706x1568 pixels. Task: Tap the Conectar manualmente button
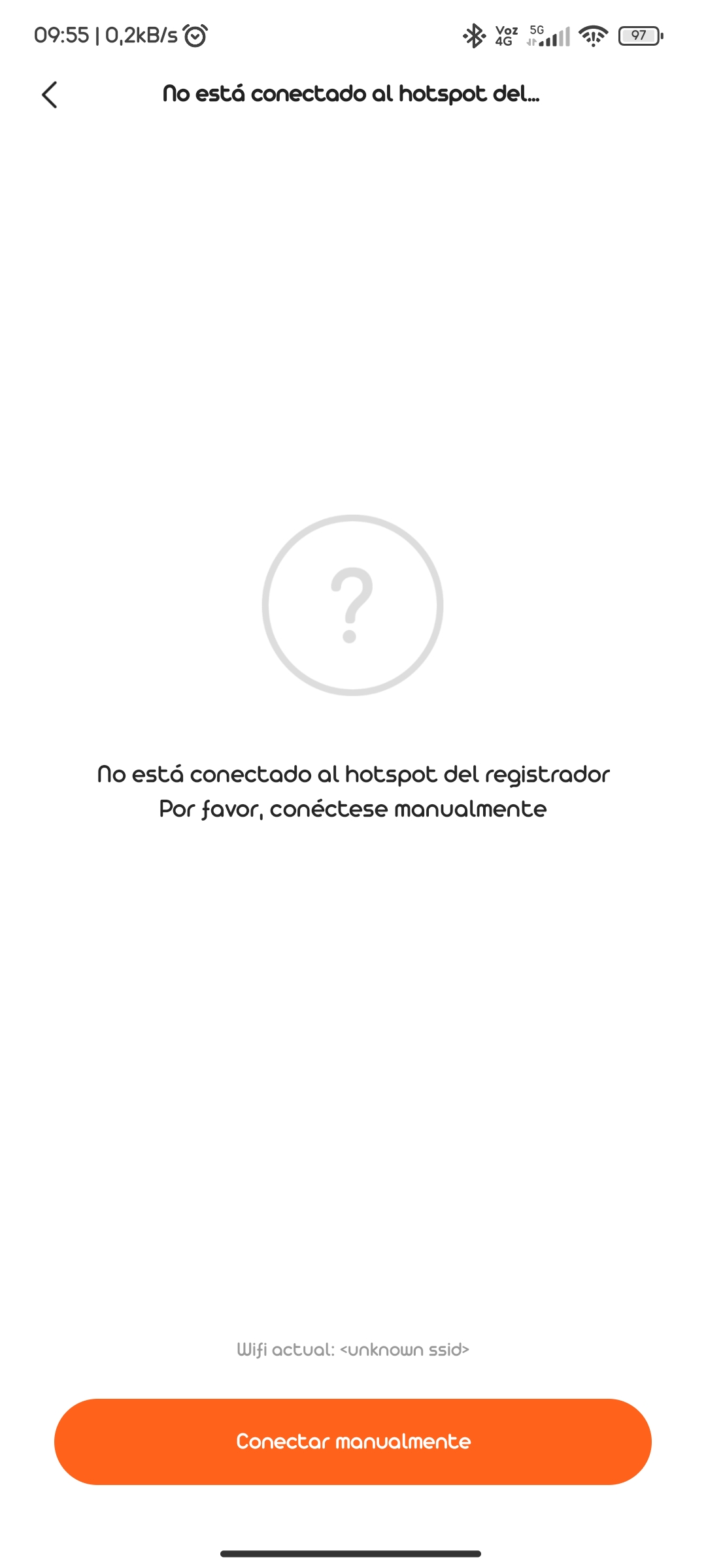[353, 1441]
